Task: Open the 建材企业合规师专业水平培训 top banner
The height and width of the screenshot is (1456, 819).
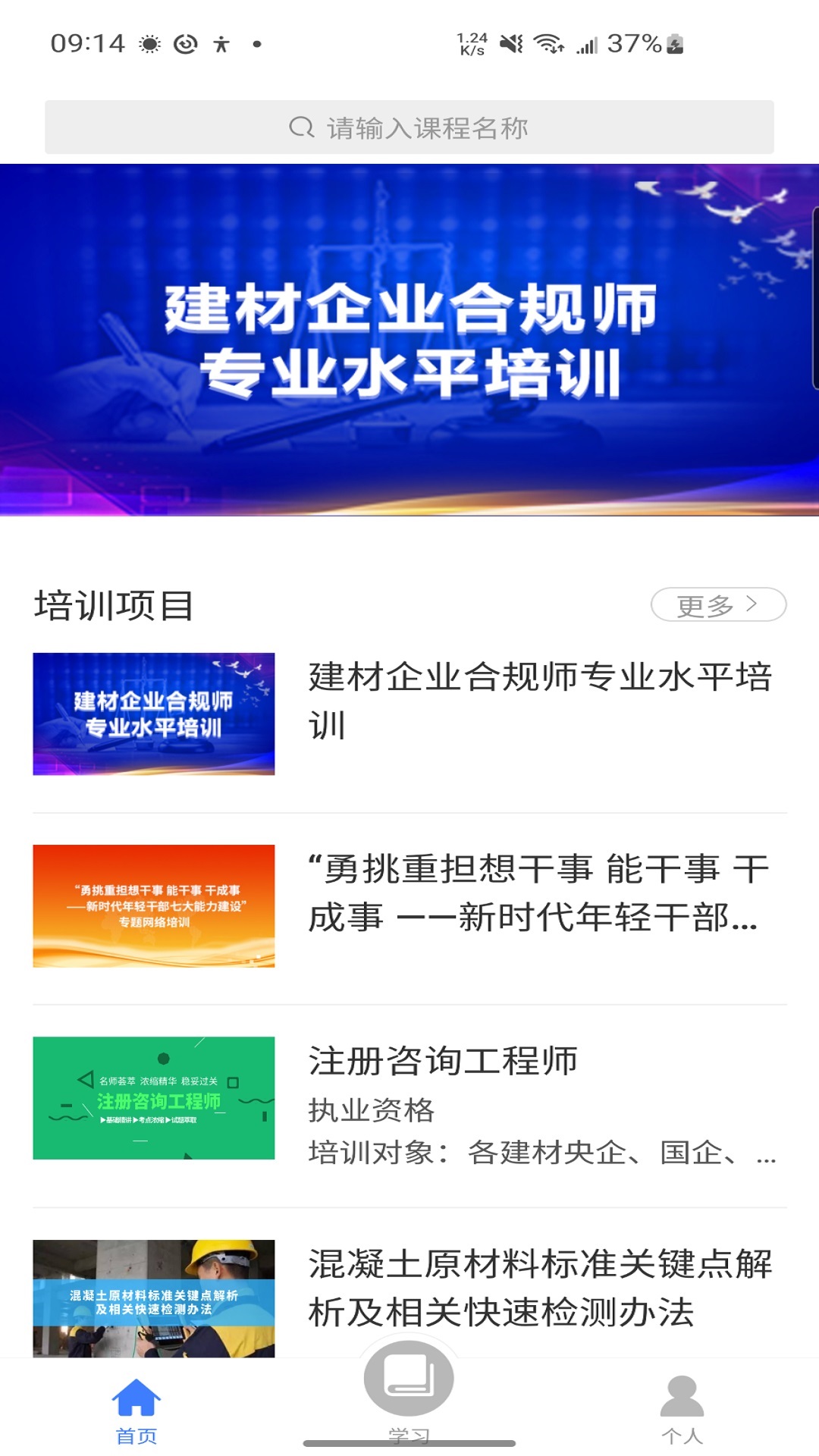Action: (x=409, y=340)
